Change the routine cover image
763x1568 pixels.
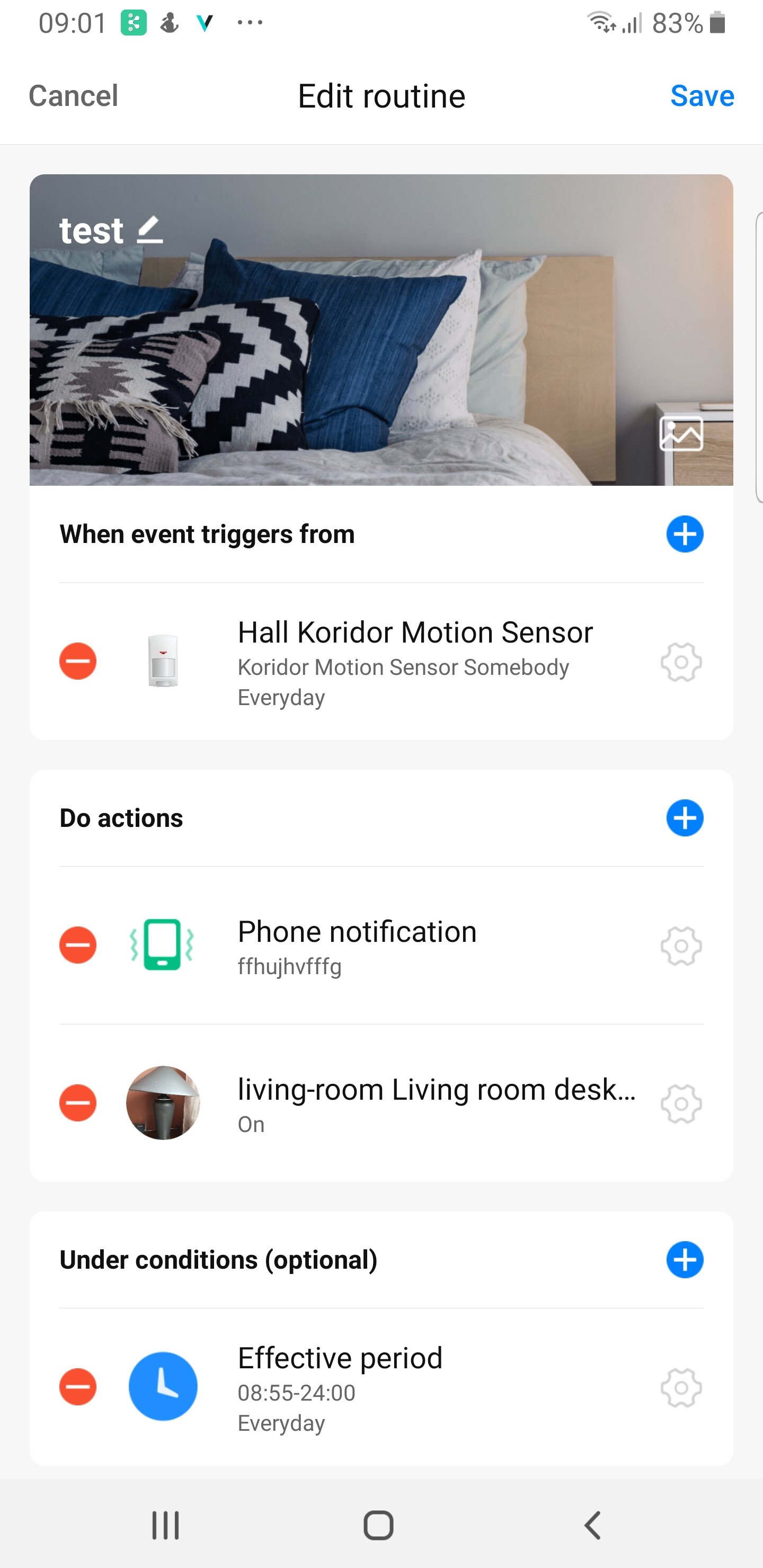(x=681, y=433)
